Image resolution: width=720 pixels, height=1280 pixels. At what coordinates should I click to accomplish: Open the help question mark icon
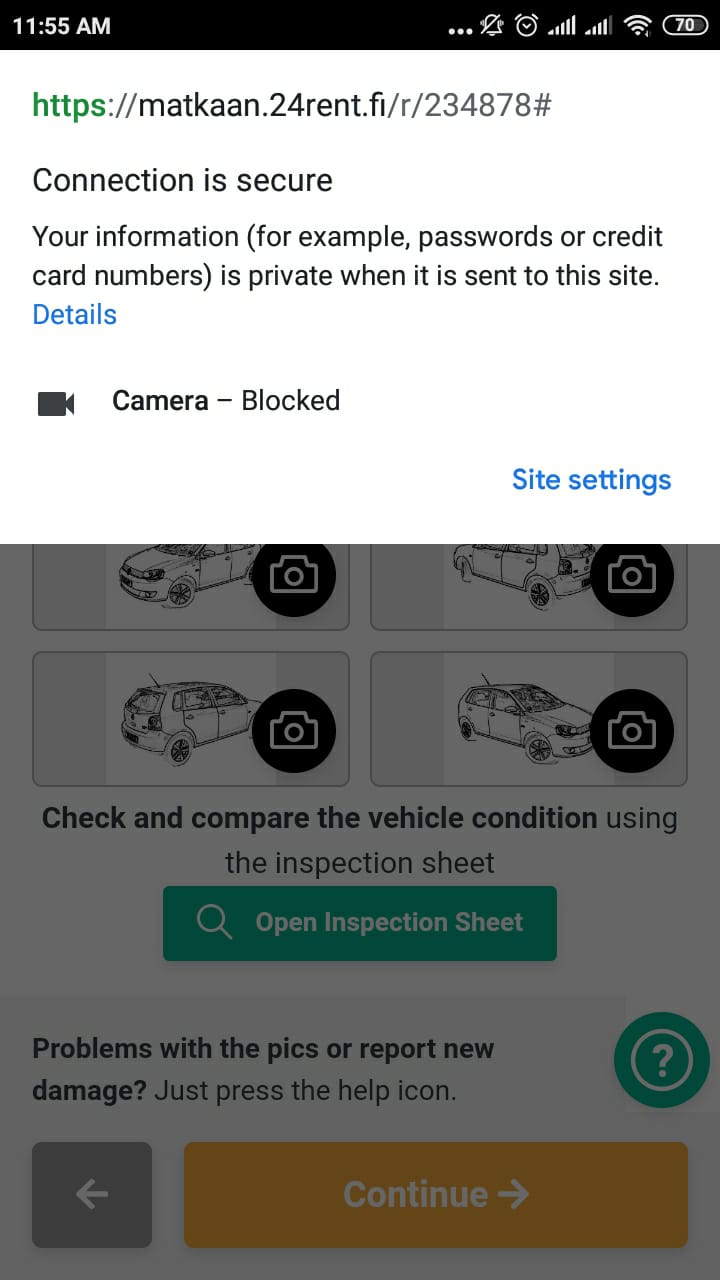click(x=662, y=1061)
